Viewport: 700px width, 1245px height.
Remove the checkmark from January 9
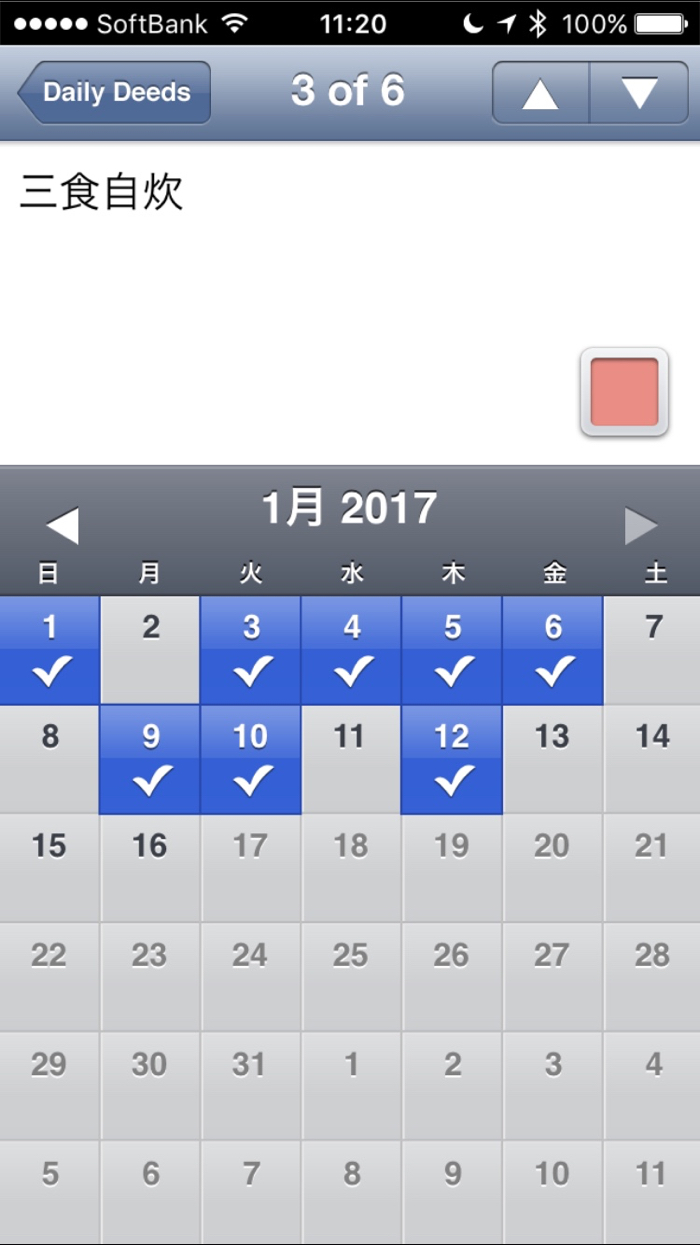pos(150,759)
